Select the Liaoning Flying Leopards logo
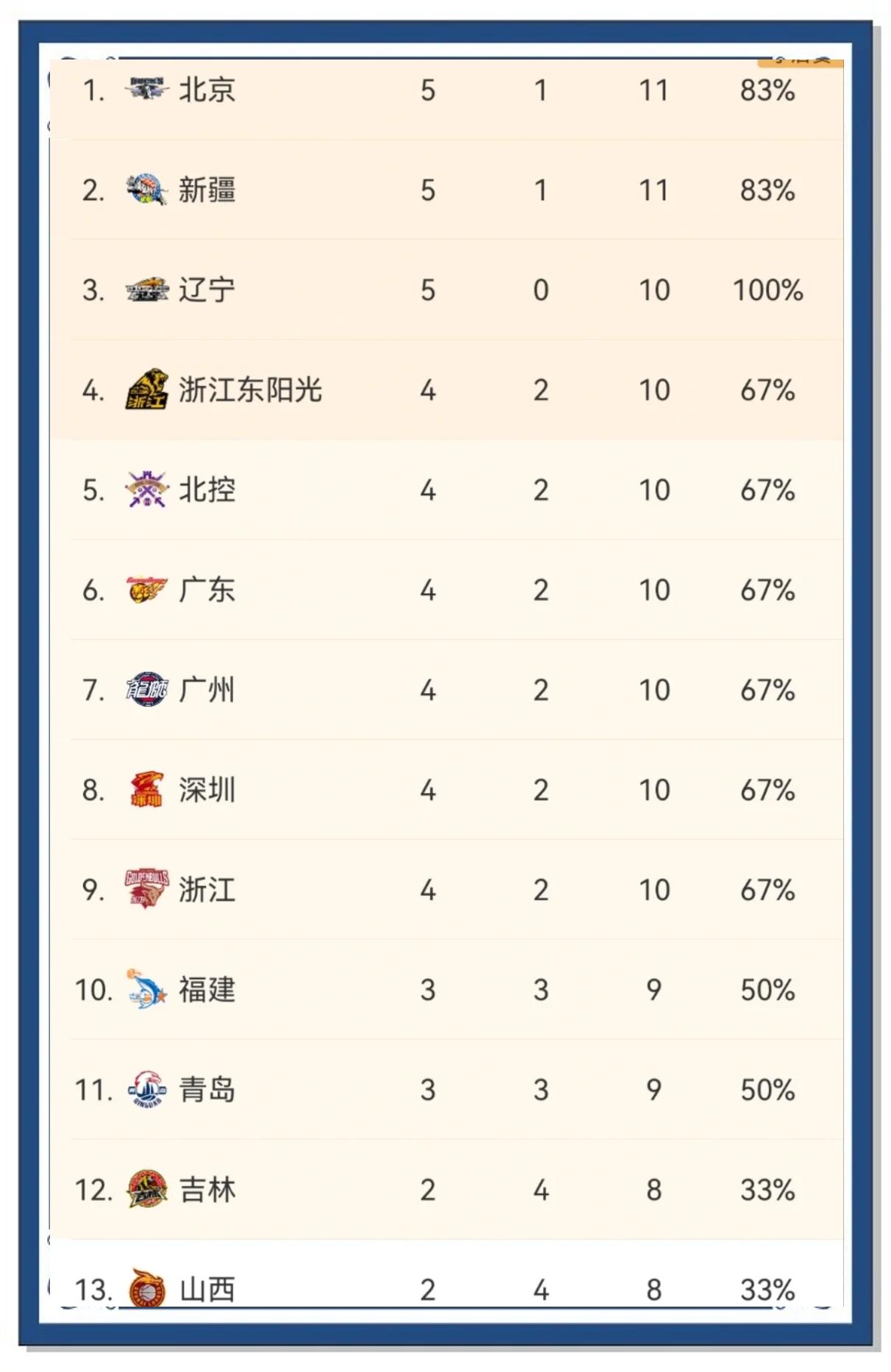Viewport: 891px width, 1372px height. click(x=147, y=290)
